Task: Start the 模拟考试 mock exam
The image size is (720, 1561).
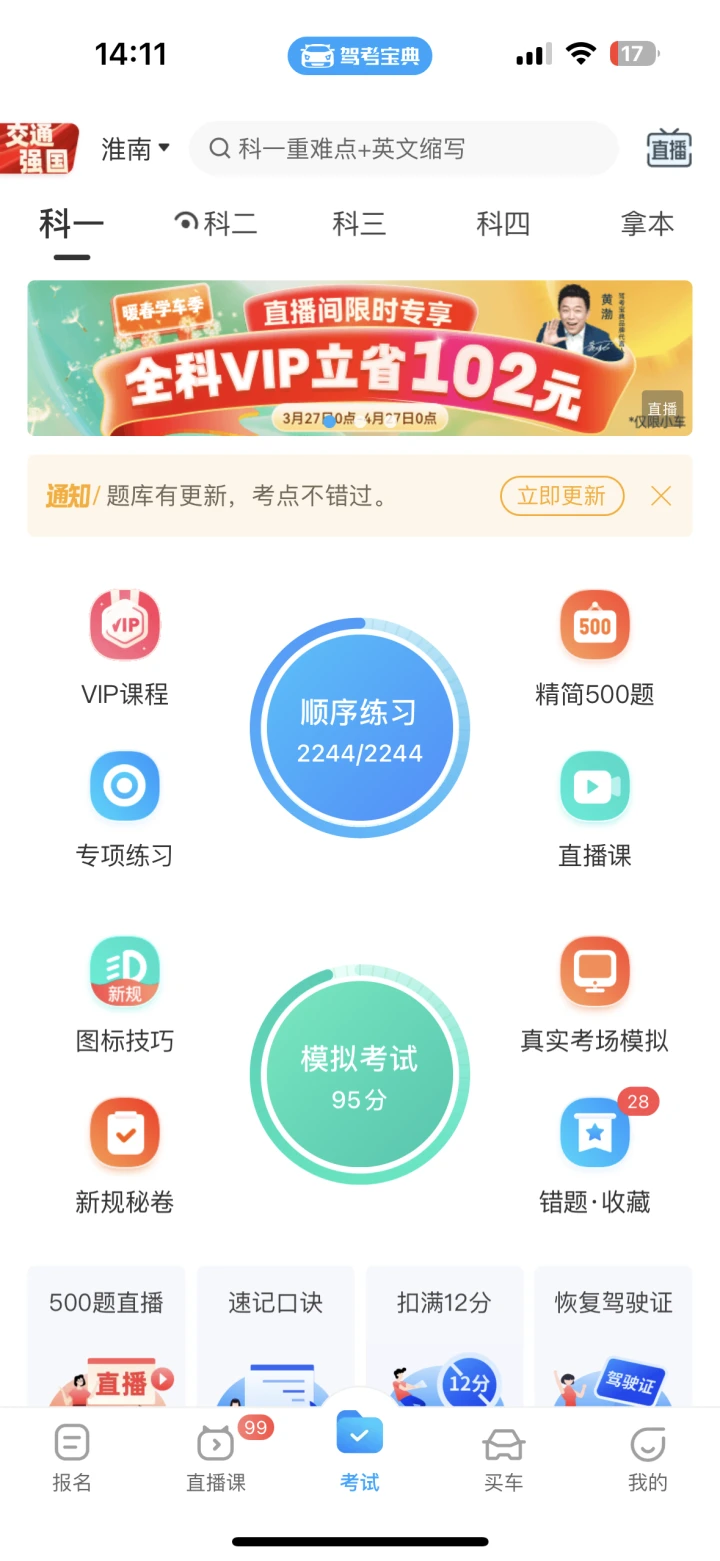Action: tap(360, 1074)
